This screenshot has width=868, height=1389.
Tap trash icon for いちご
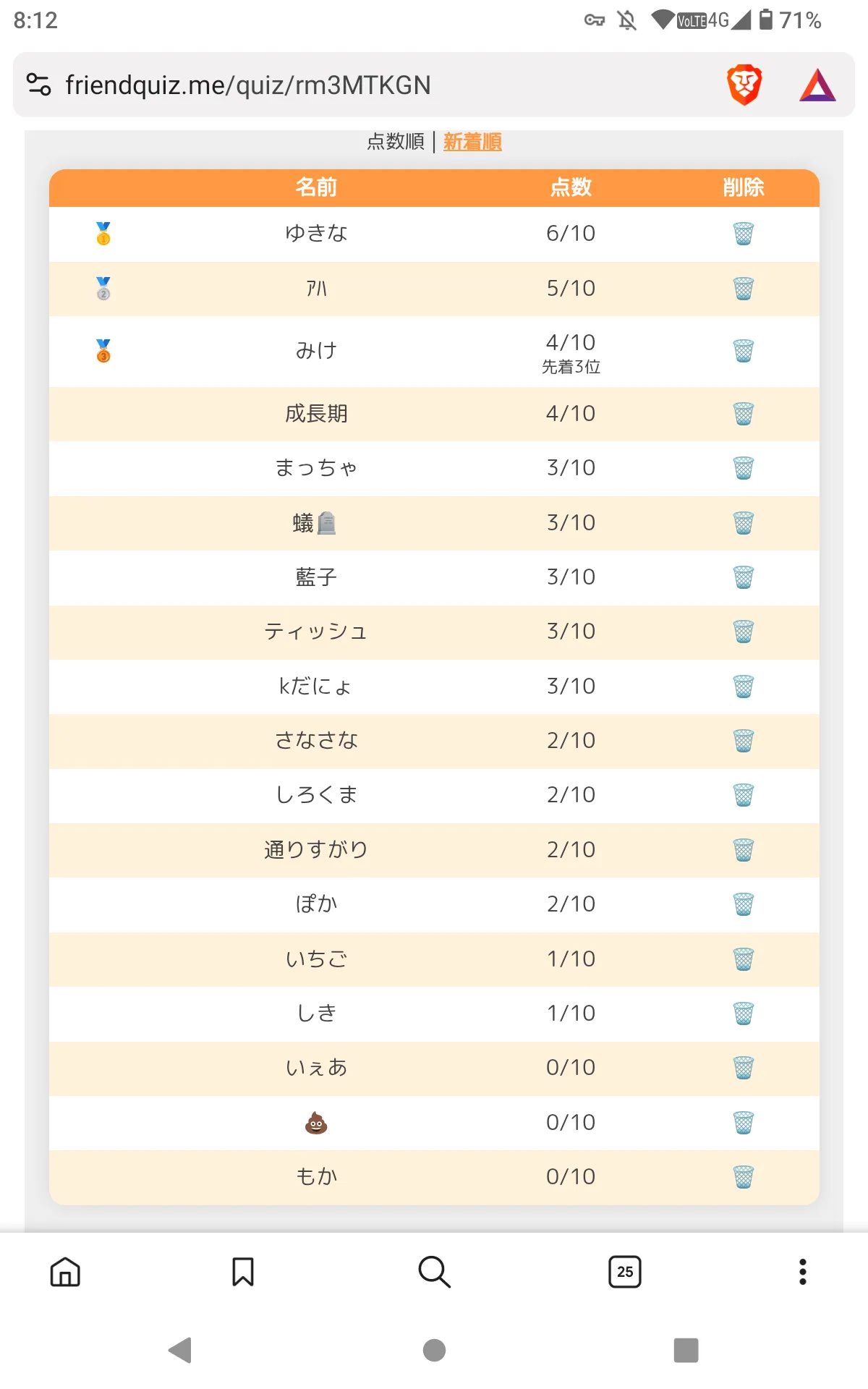click(x=744, y=959)
